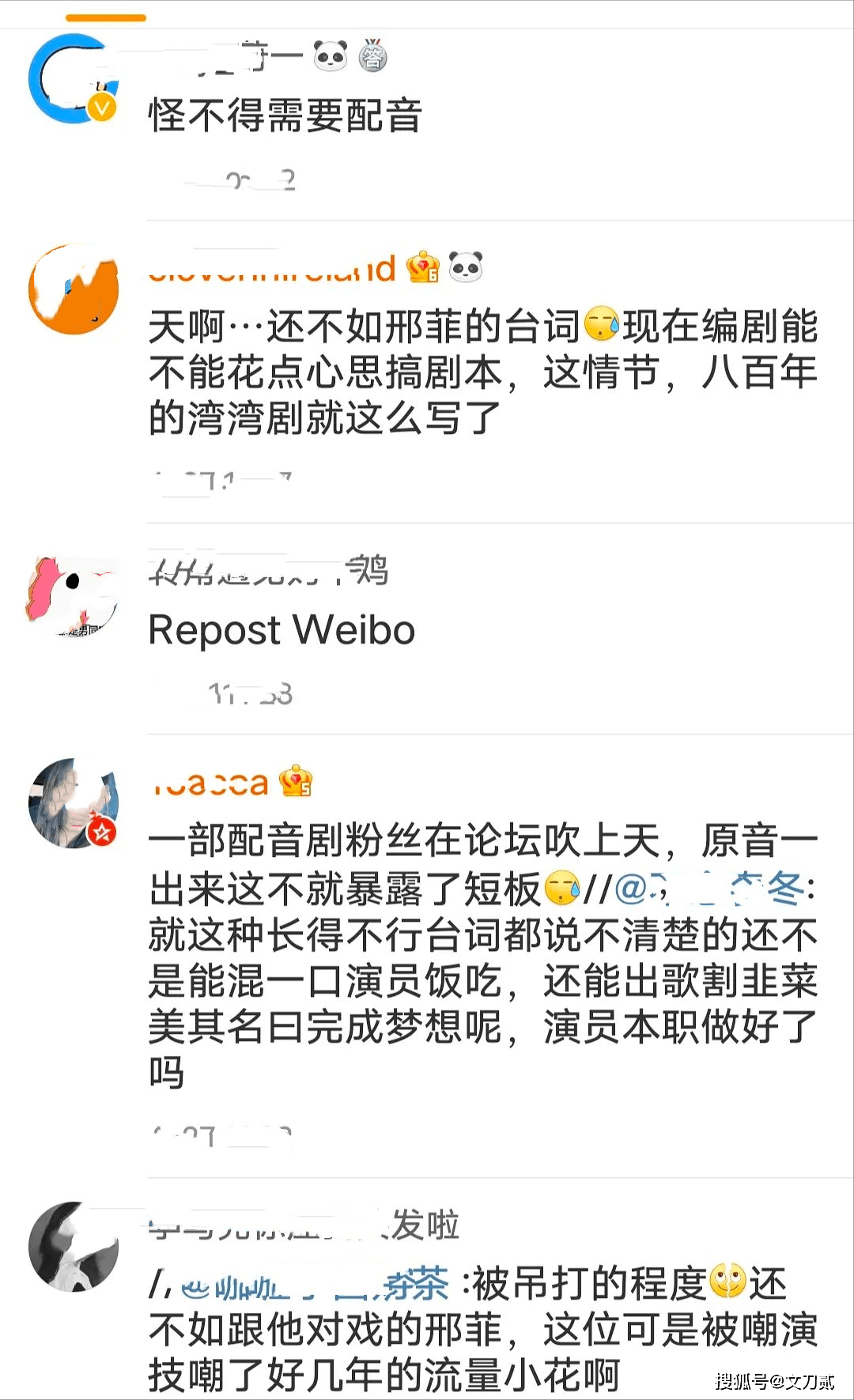Open the repost saying 怪不得需要配音
The width and height of the screenshot is (854, 1400).
point(285,116)
